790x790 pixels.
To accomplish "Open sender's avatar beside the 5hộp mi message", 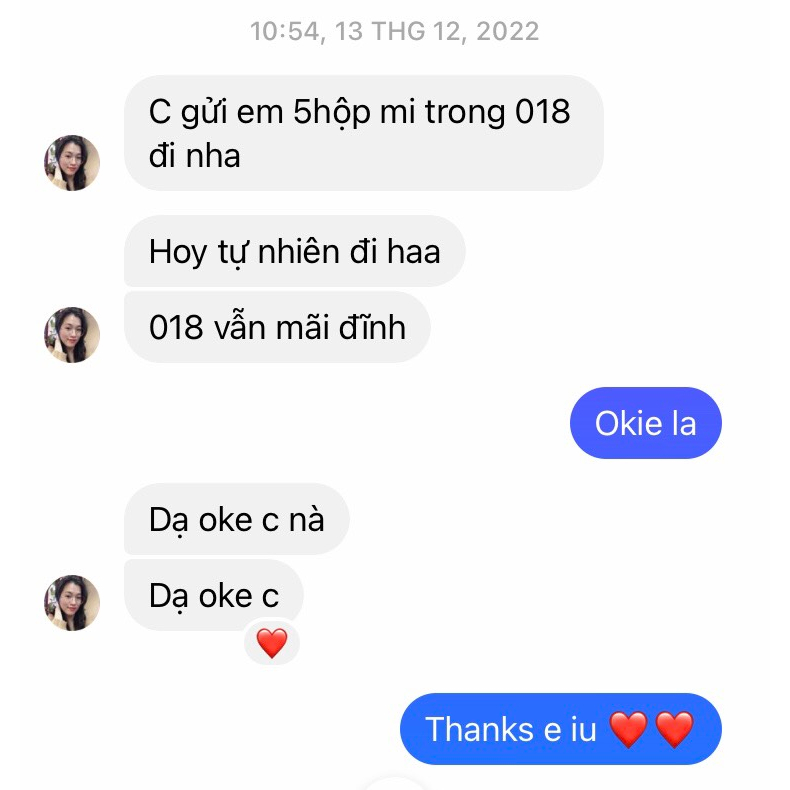I will [x=72, y=163].
